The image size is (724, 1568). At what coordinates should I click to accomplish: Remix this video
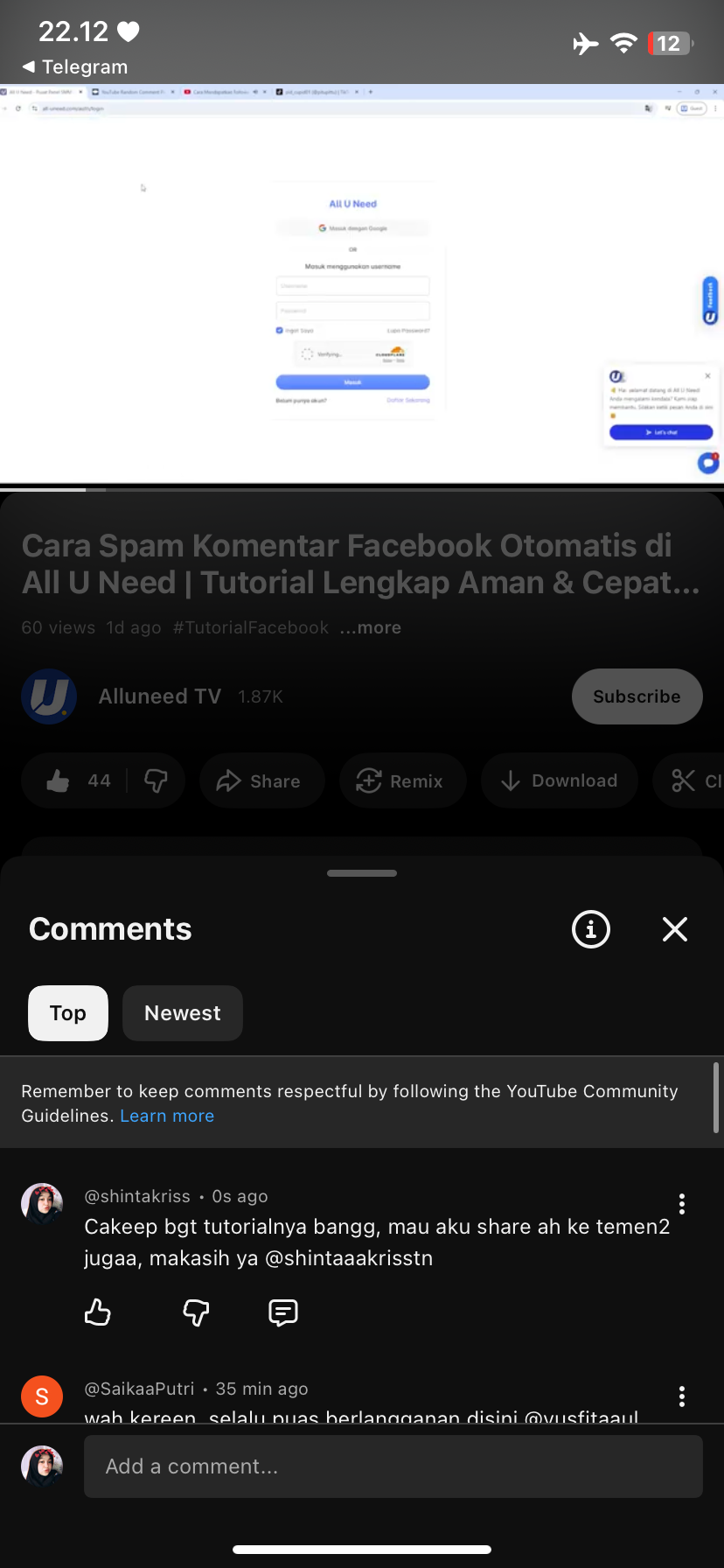(x=400, y=780)
